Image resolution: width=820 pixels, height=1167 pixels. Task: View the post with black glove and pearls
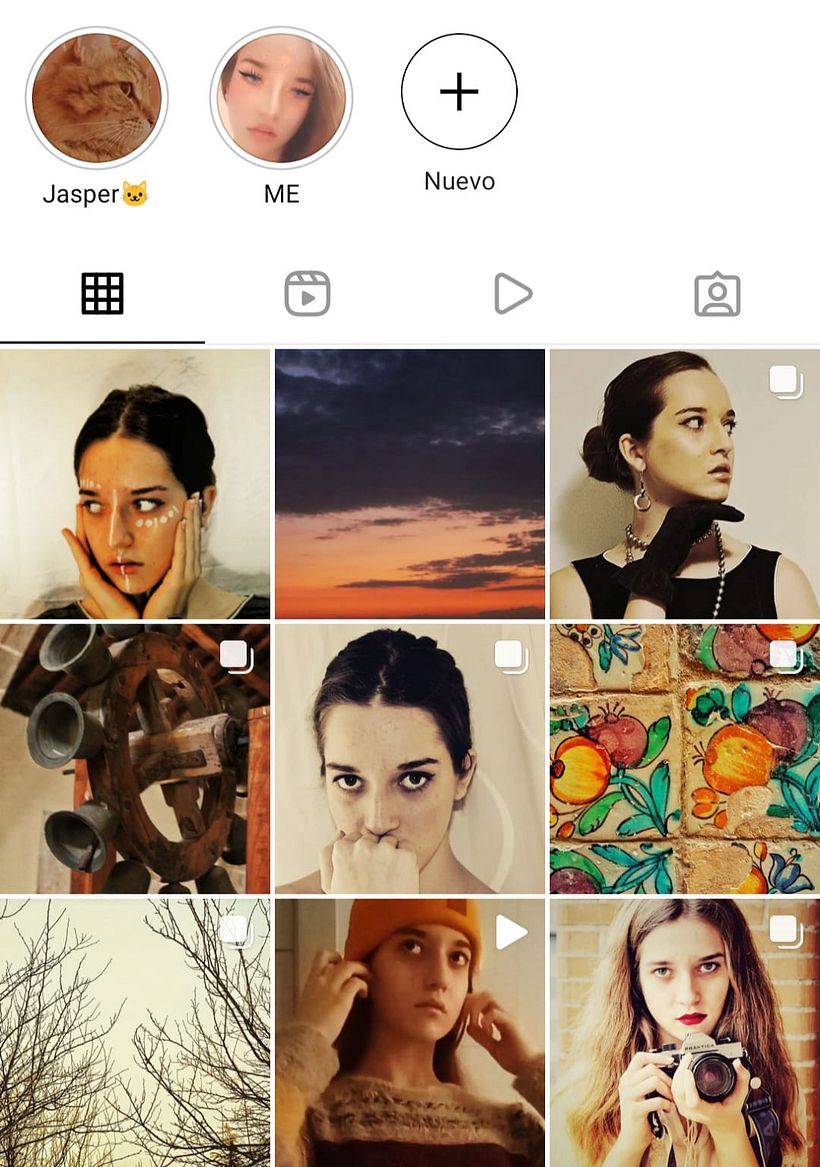(685, 484)
